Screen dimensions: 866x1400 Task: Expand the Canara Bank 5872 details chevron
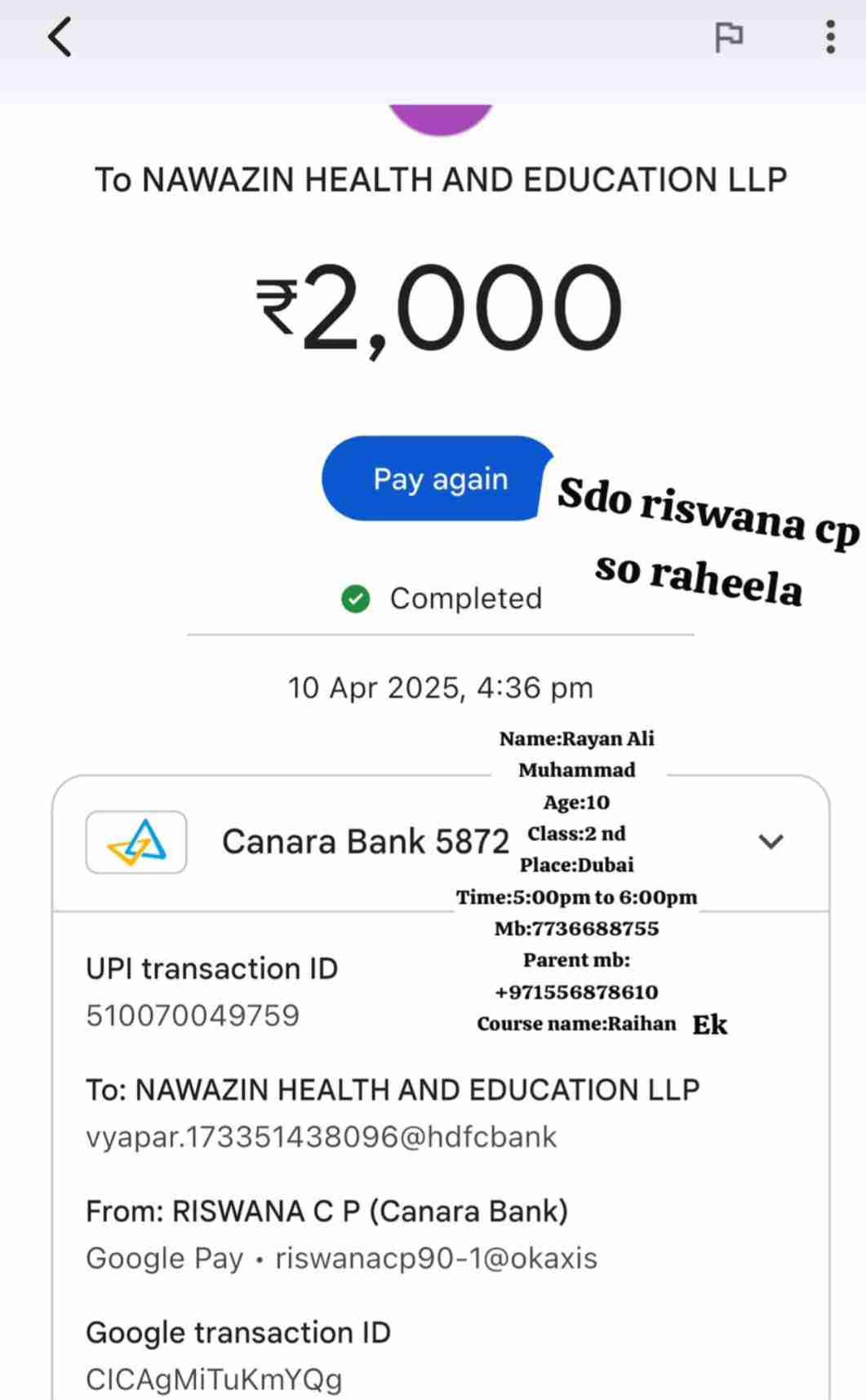771,841
